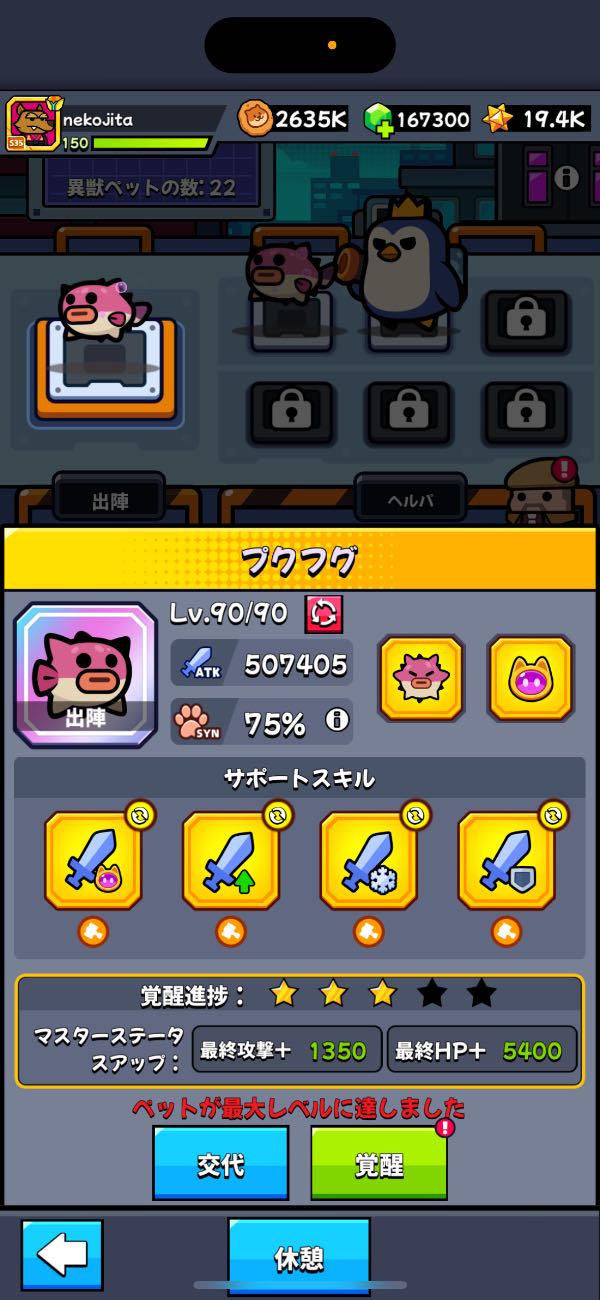Open the SYN 75% info icon
Screen dimensions: 600x1300
pos(337,720)
